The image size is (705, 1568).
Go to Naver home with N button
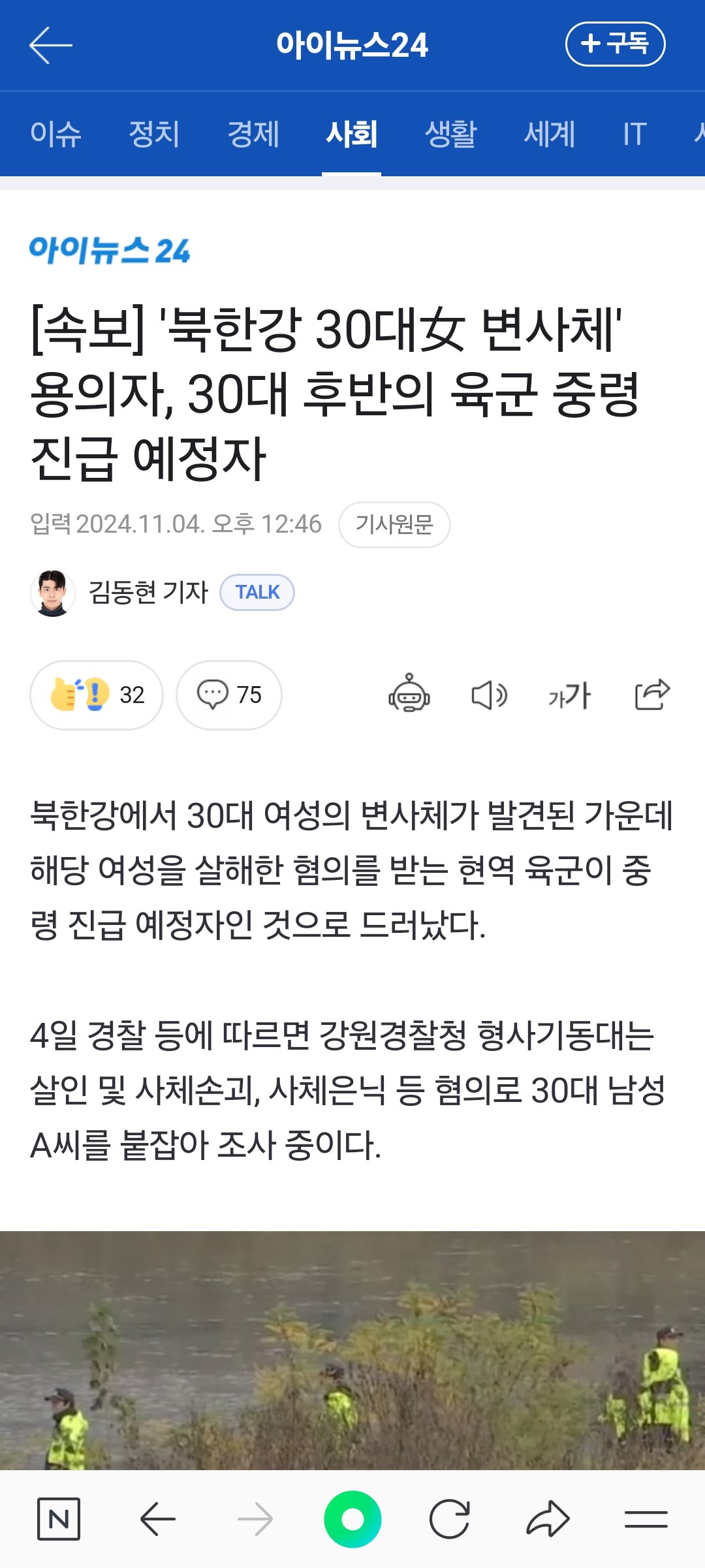[59, 1520]
